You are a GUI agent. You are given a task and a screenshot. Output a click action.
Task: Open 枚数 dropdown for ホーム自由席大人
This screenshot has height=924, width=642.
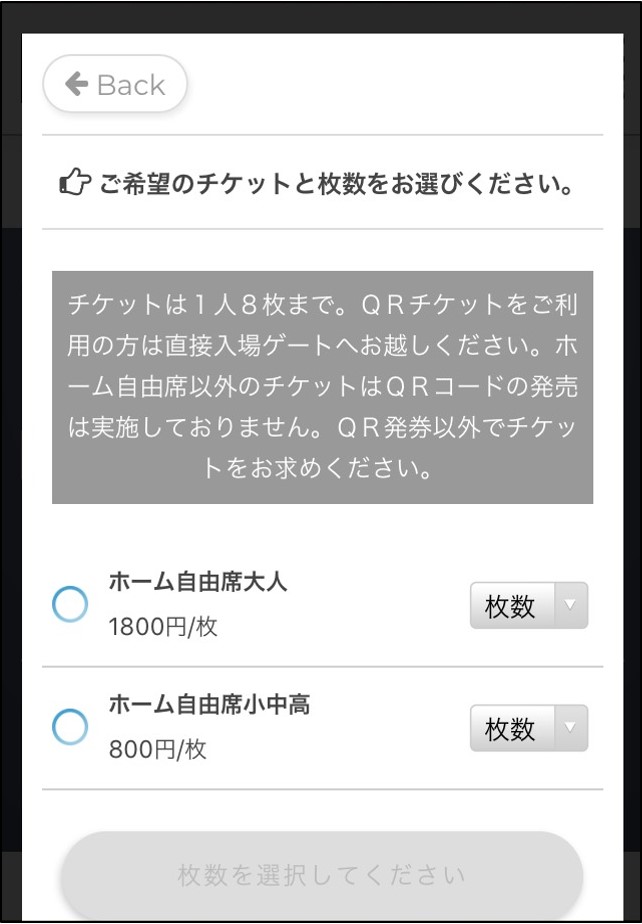click(x=528, y=606)
